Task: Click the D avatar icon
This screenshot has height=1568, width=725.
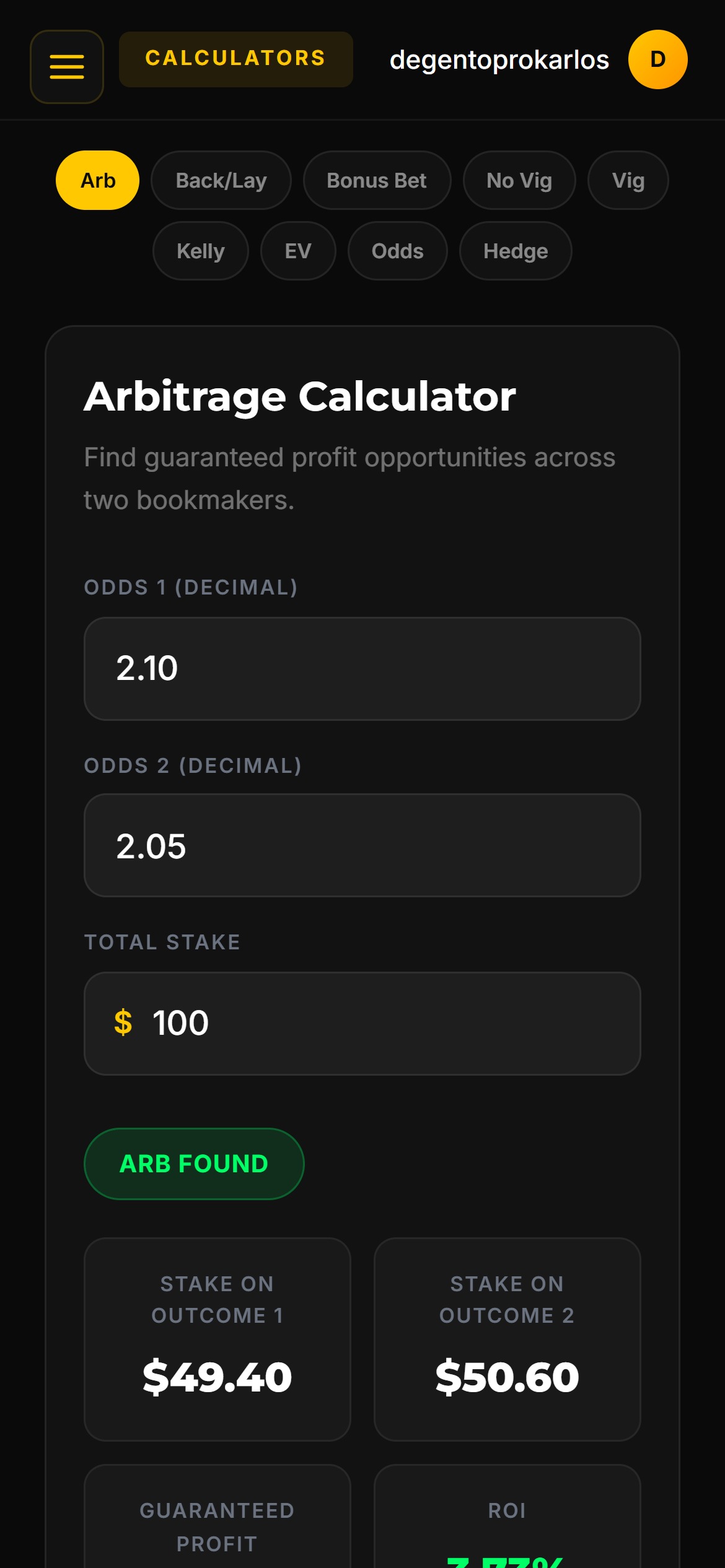Action: [x=657, y=59]
